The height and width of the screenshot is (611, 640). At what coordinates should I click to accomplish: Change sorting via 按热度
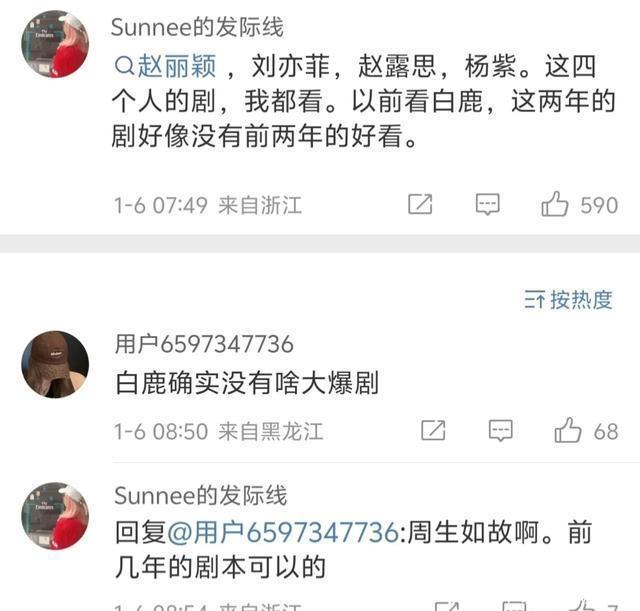click(x=568, y=299)
